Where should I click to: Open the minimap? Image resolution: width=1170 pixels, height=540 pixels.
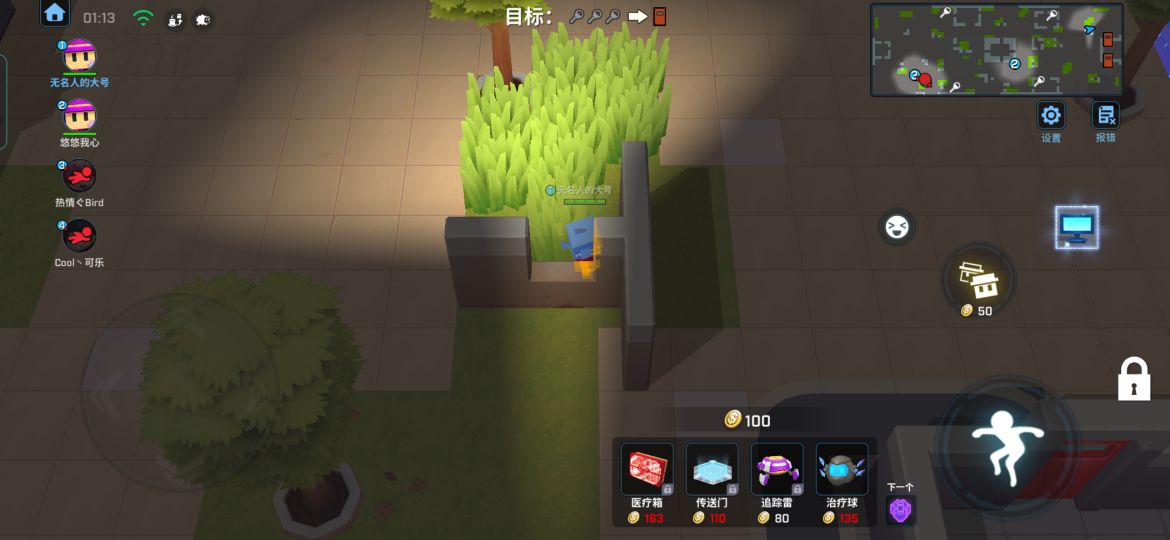[996, 49]
